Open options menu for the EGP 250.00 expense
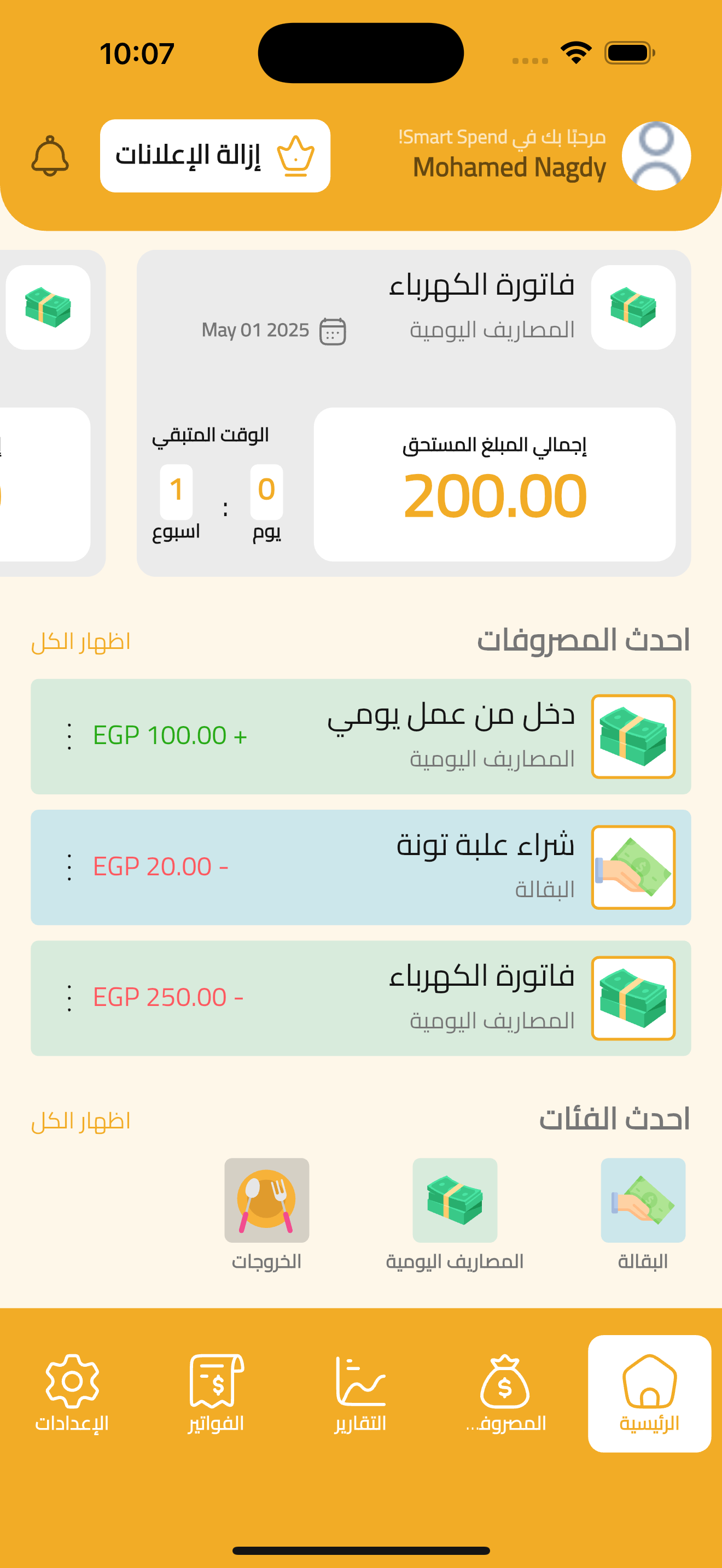Image resolution: width=722 pixels, height=1568 pixels. pos(69,998)
